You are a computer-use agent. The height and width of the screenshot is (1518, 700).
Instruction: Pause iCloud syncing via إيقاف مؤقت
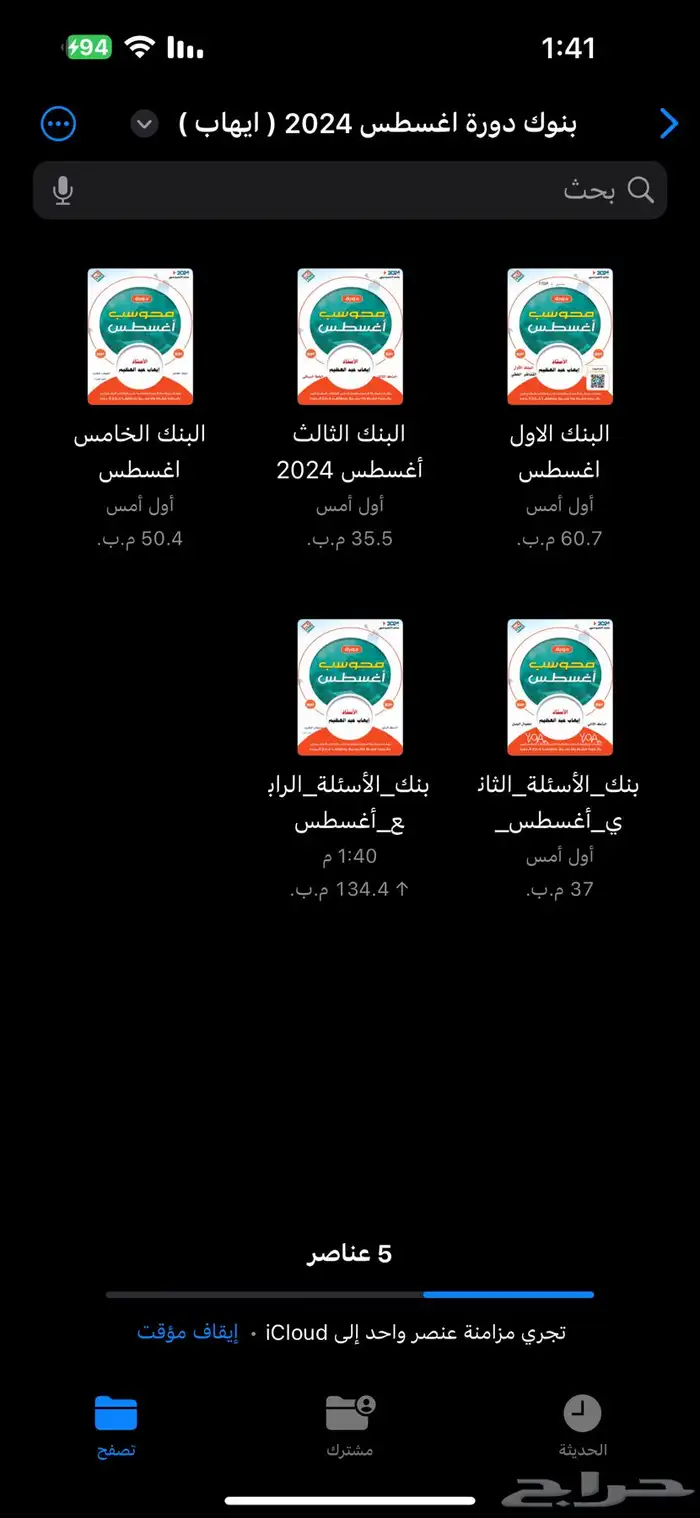[x=188, y=1333]
